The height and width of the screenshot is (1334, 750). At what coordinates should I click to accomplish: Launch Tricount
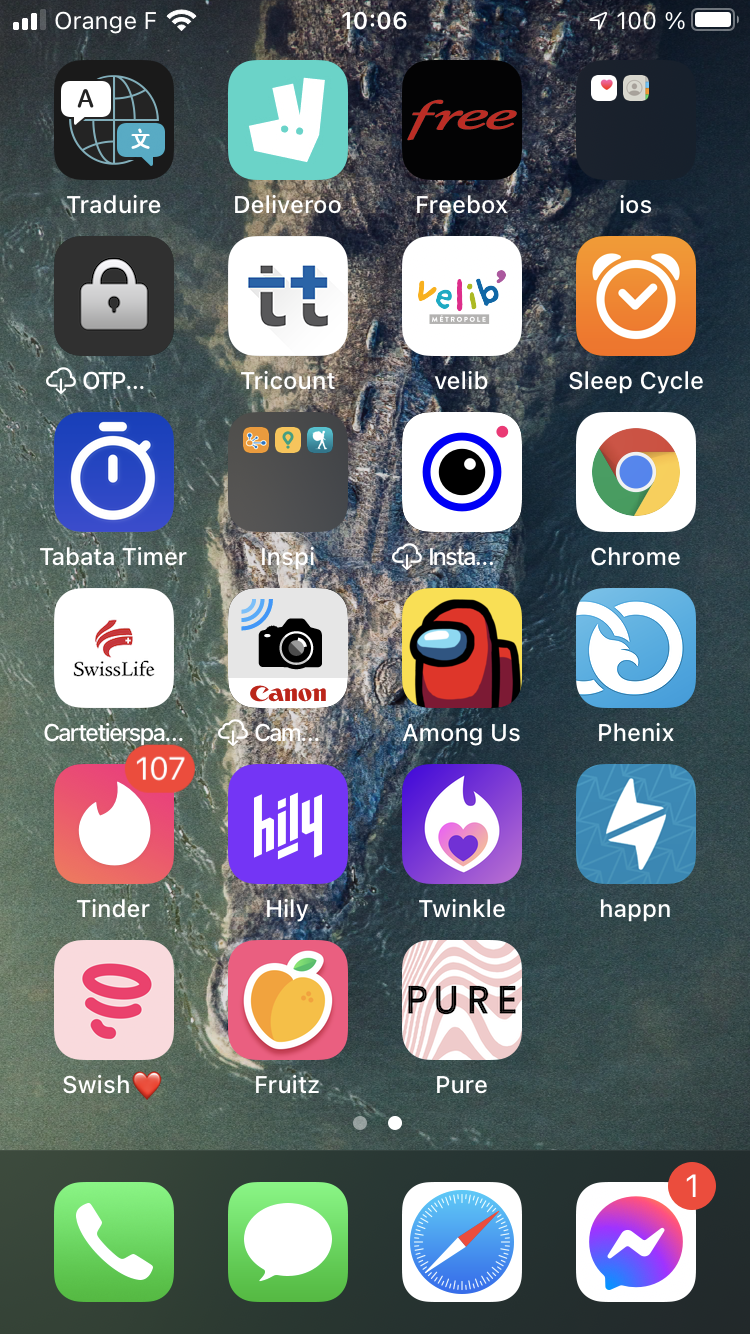click(x=288, y=296)
